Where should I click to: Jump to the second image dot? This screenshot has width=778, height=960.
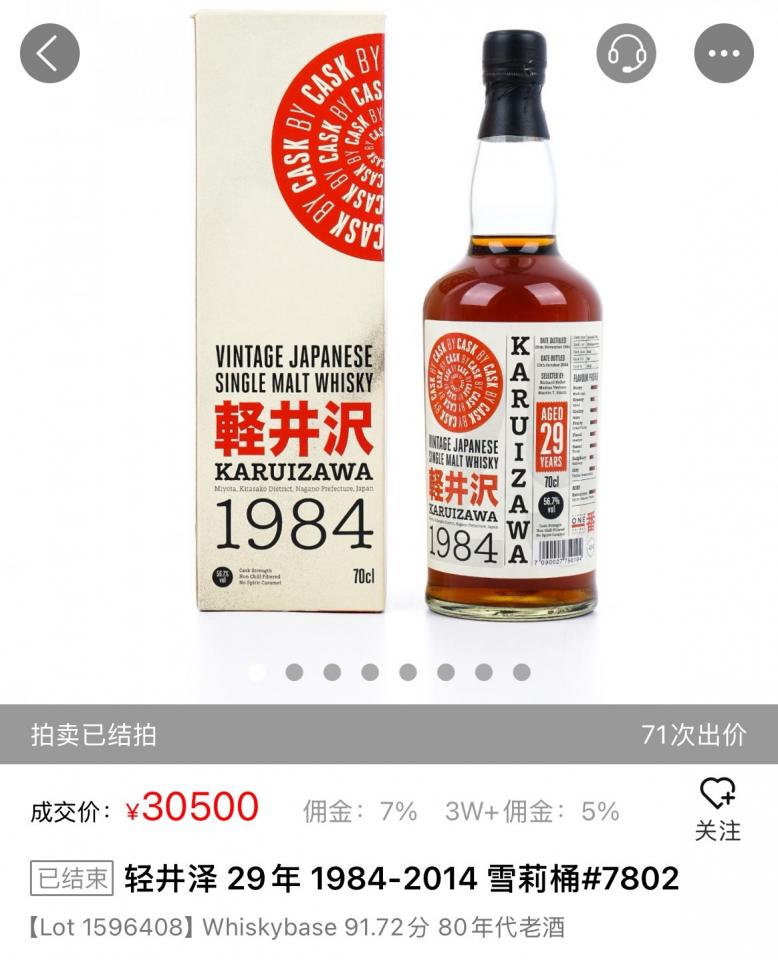click(x=294, y=672)
